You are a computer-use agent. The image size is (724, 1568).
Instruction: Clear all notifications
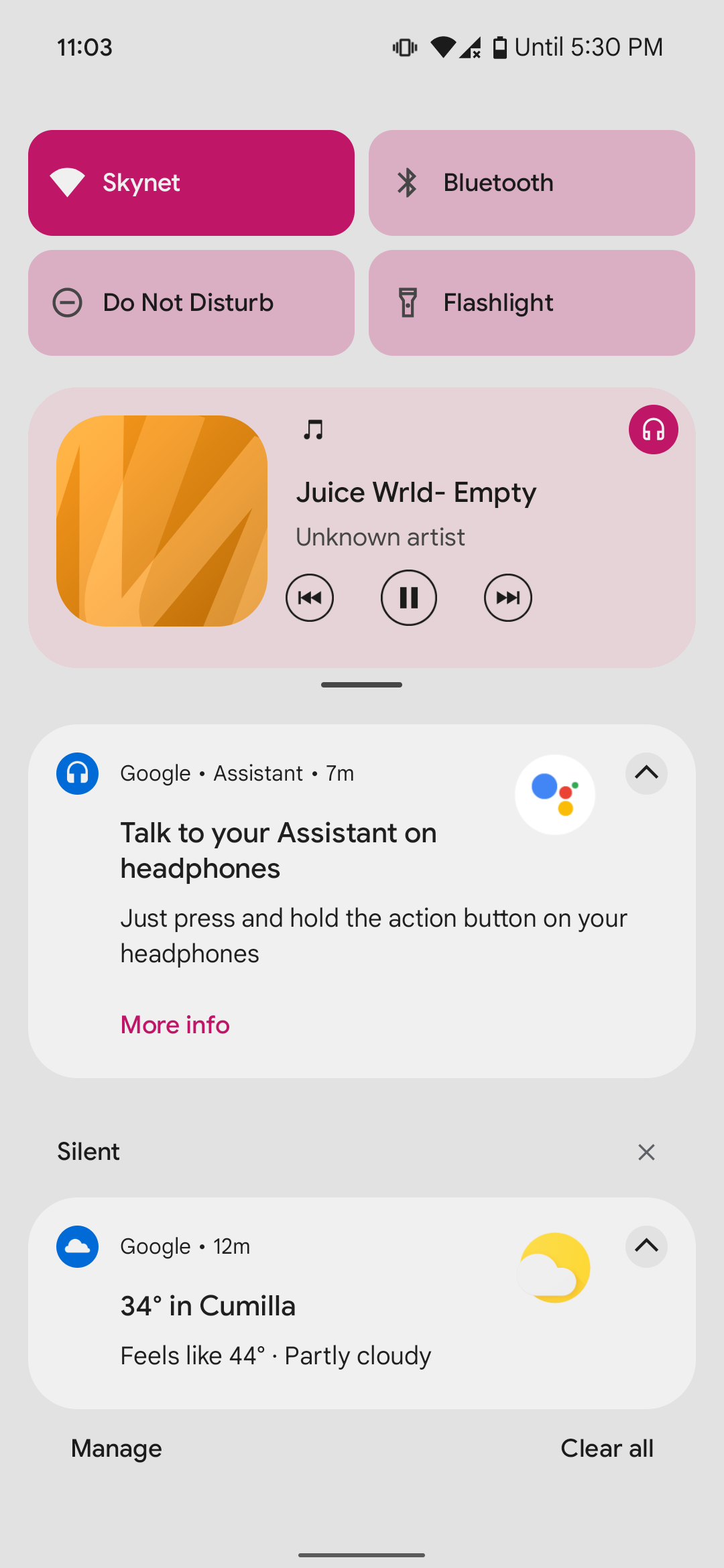607,1449
